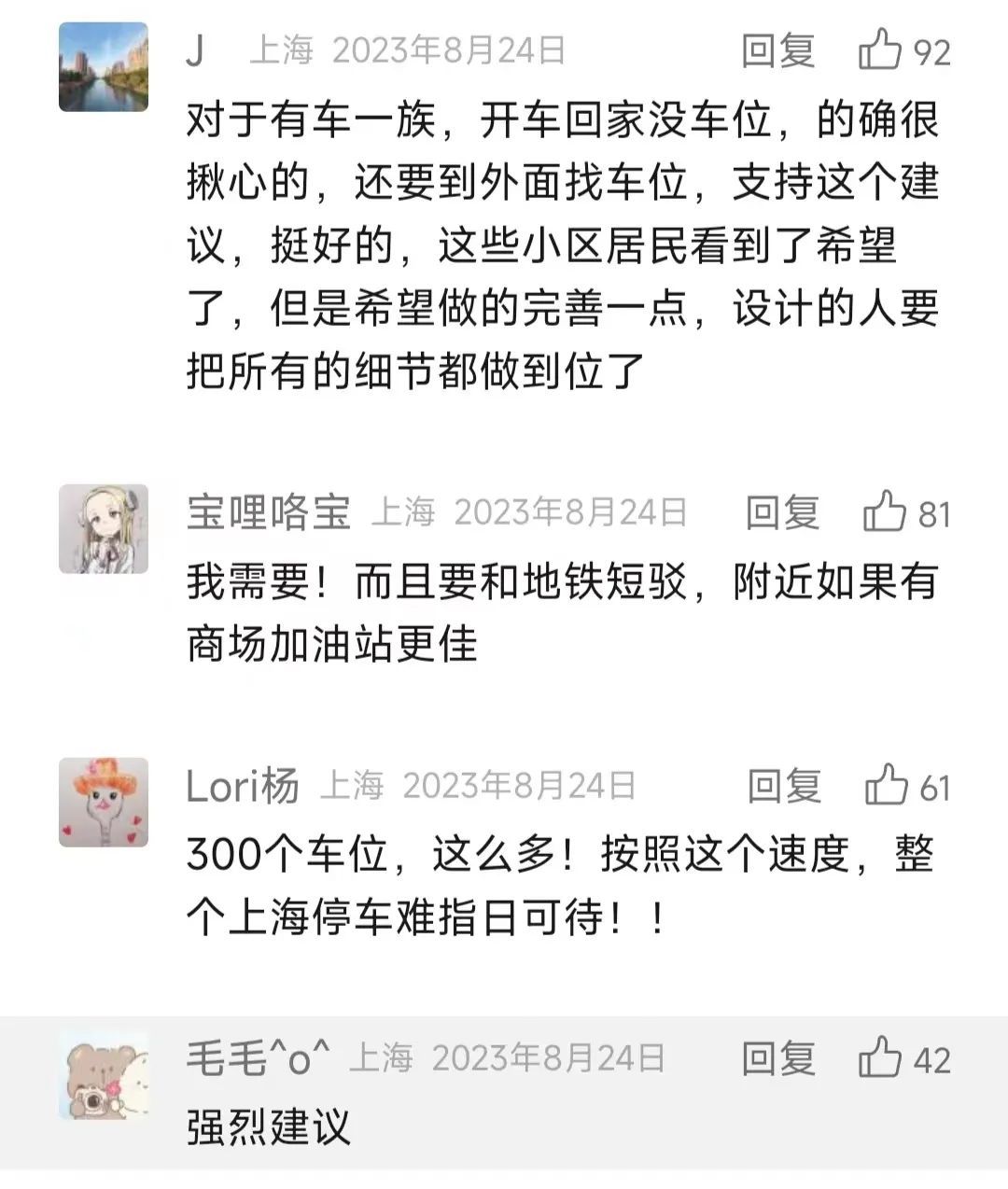Screen dimensions: 1008x1189
Task: Open J's profile avatar
Action: [104, 67]
